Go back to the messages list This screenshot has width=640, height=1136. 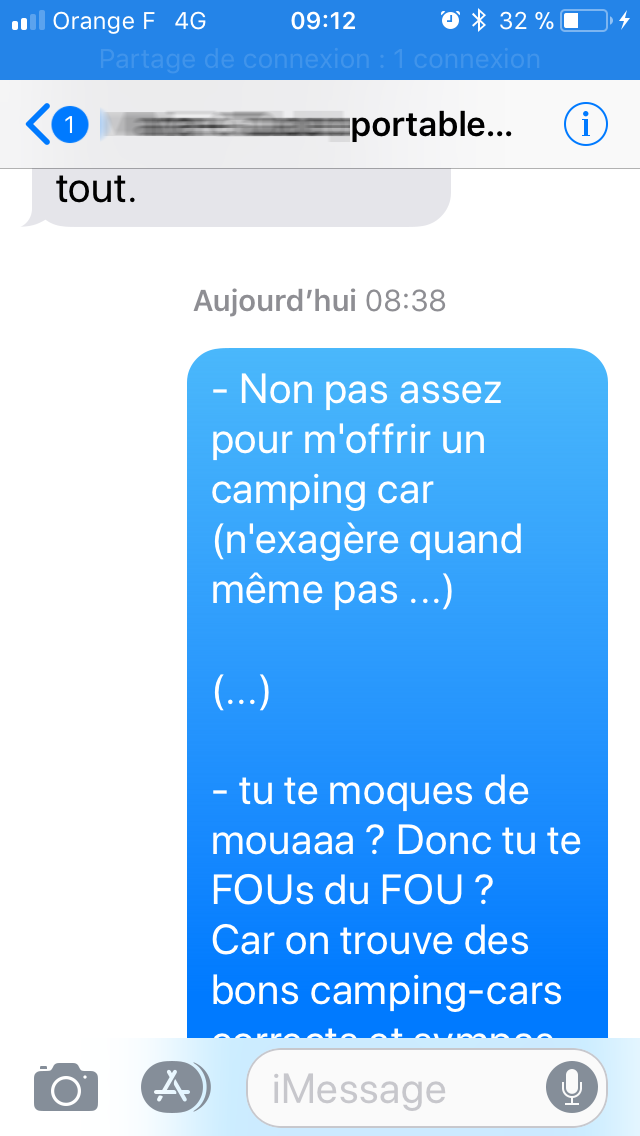[56, 125]
